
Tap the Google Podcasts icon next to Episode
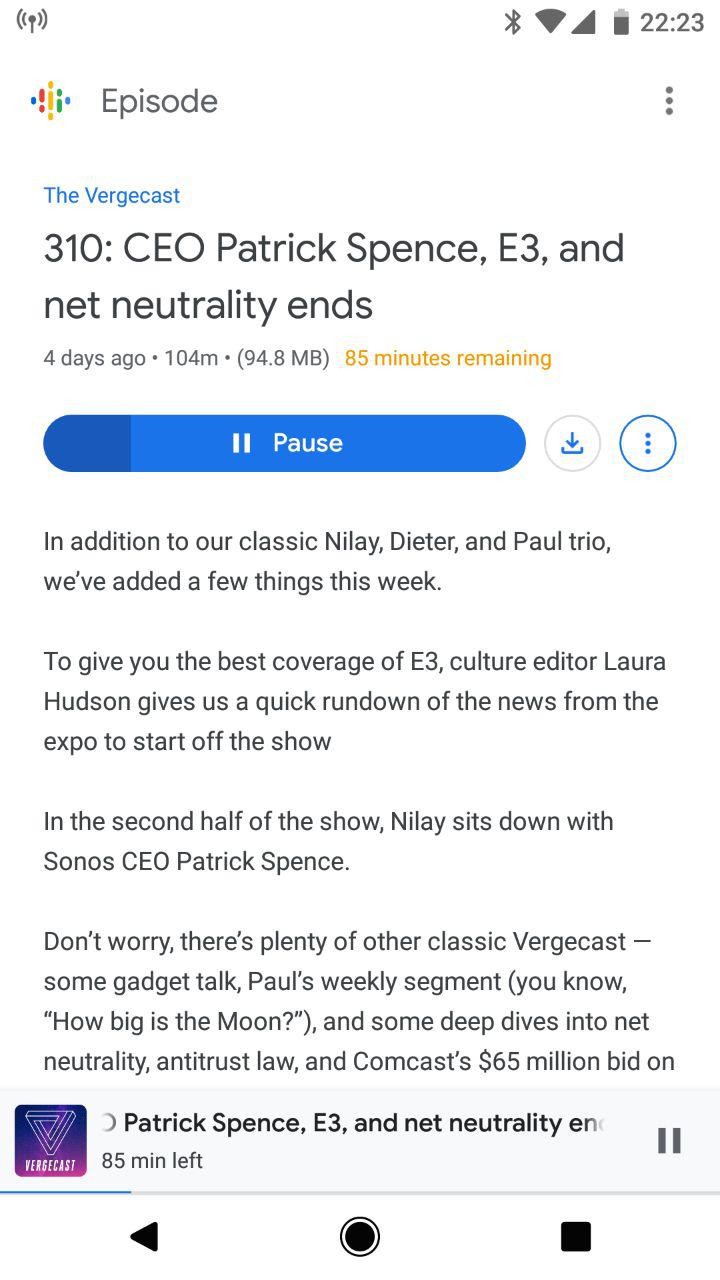[x=50, y=101]
